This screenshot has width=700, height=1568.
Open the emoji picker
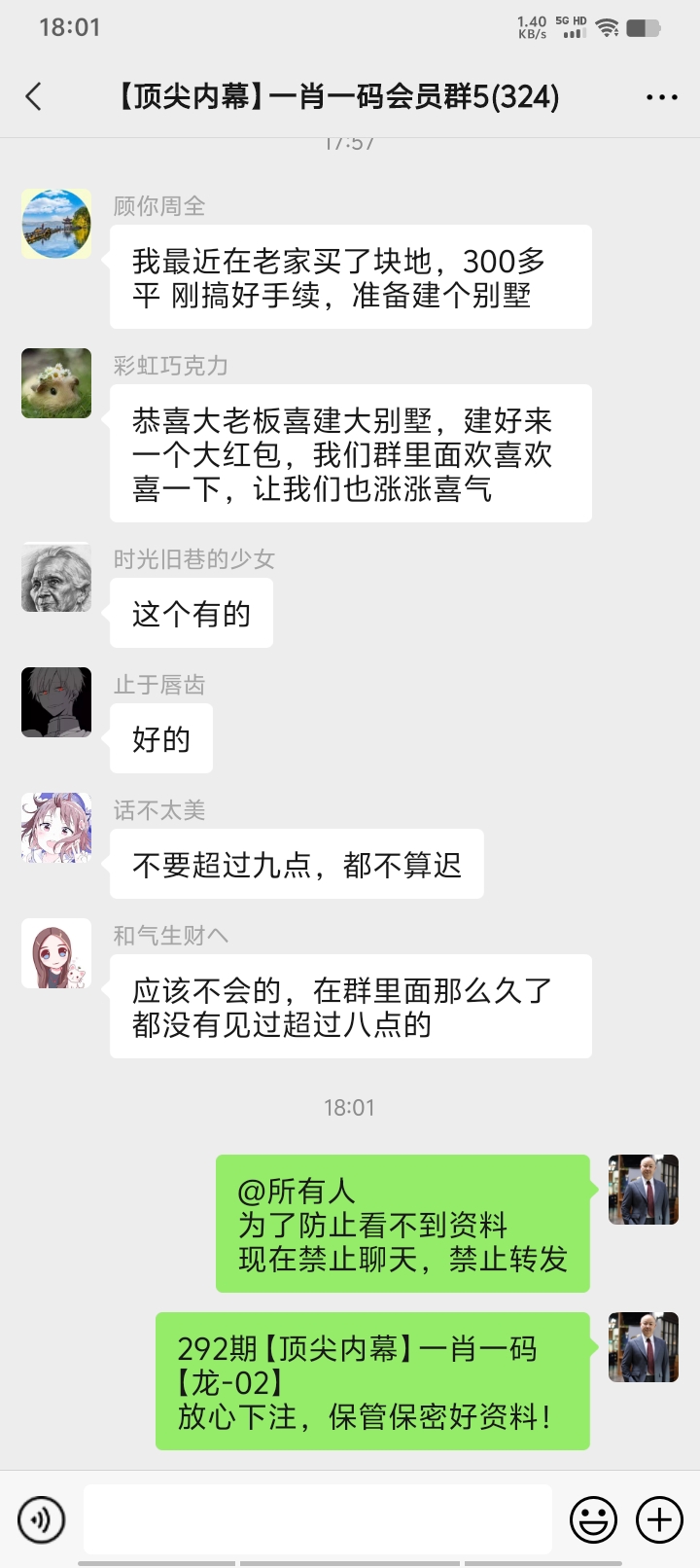tap(593, 1518)
